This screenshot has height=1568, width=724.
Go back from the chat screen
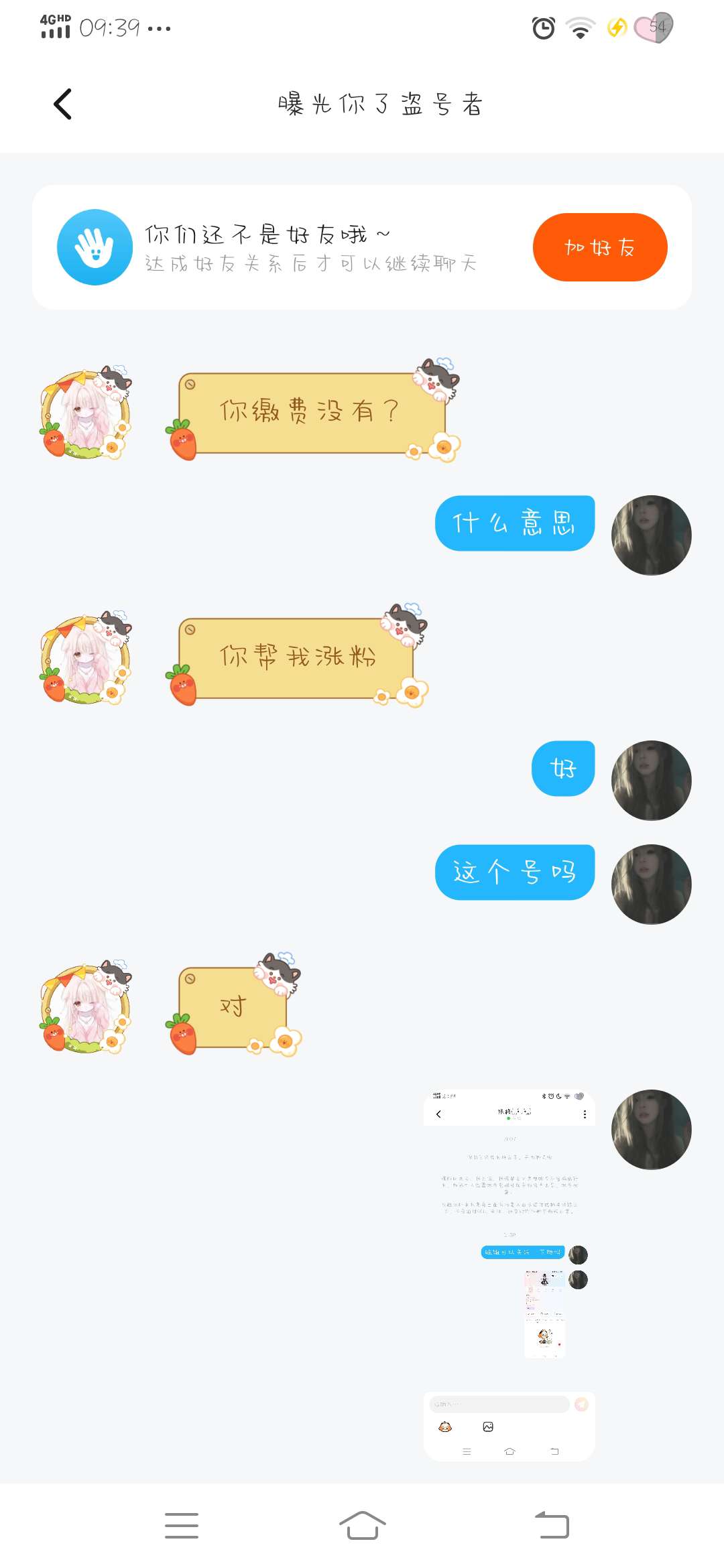(x=63, y=105)
